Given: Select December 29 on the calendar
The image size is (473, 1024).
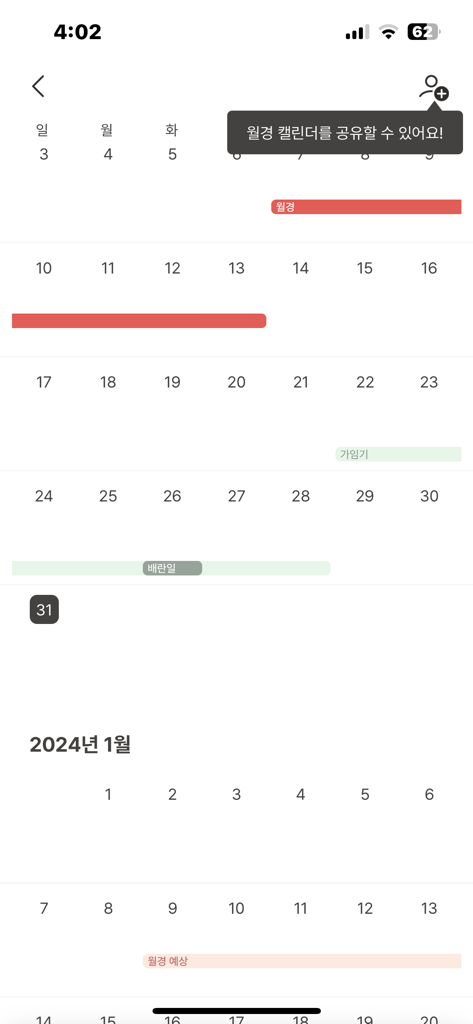Looking at the screenshot, I should [365, 496].
